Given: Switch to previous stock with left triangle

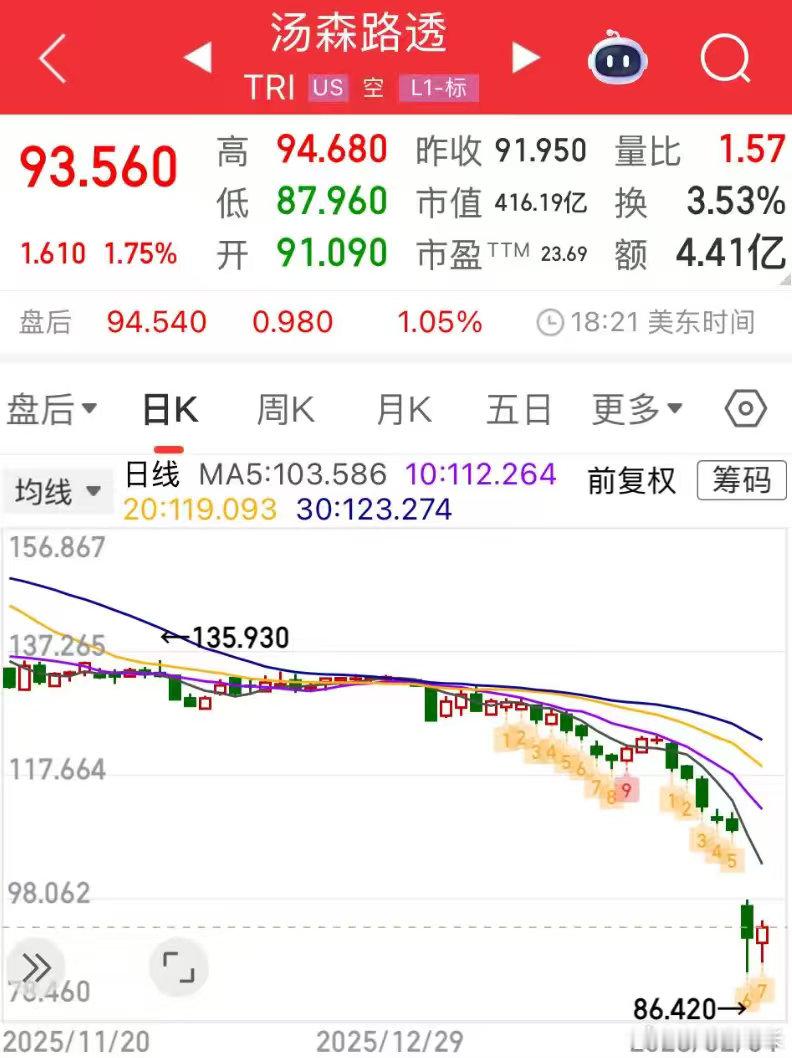Looking at the screenshot, I should point(197,58).
